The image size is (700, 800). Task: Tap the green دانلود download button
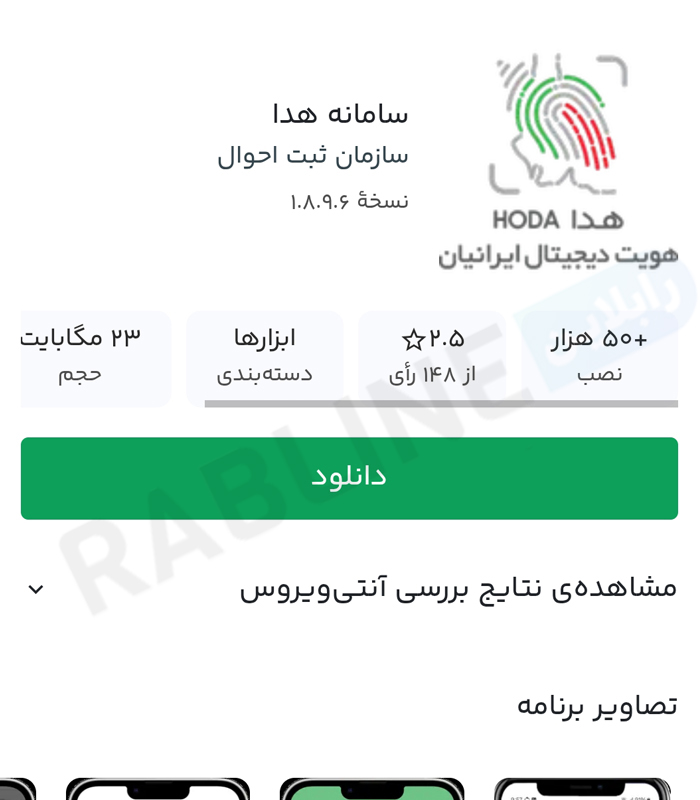pyautogui.click(x=349, y=478)
